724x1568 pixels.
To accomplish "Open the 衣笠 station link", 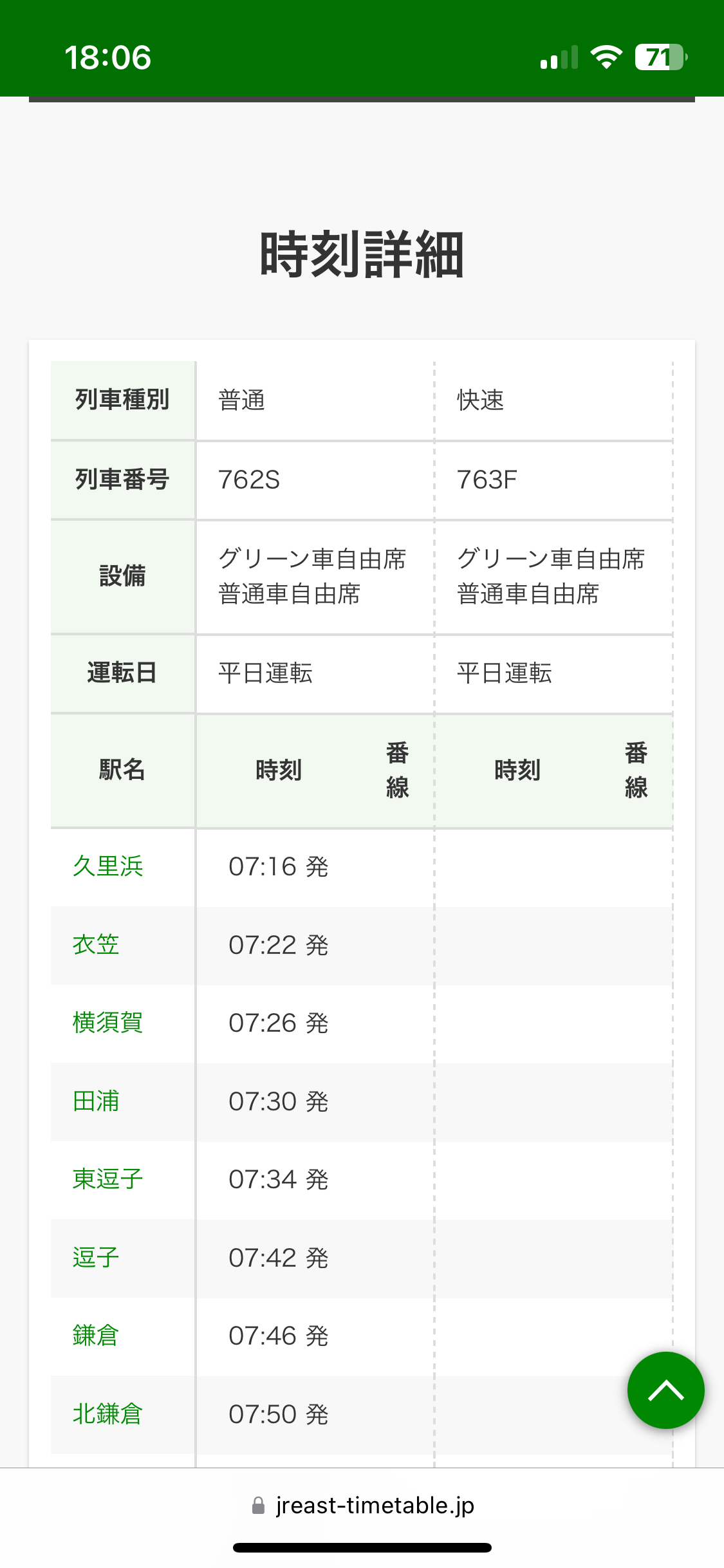I will (96, 945).
